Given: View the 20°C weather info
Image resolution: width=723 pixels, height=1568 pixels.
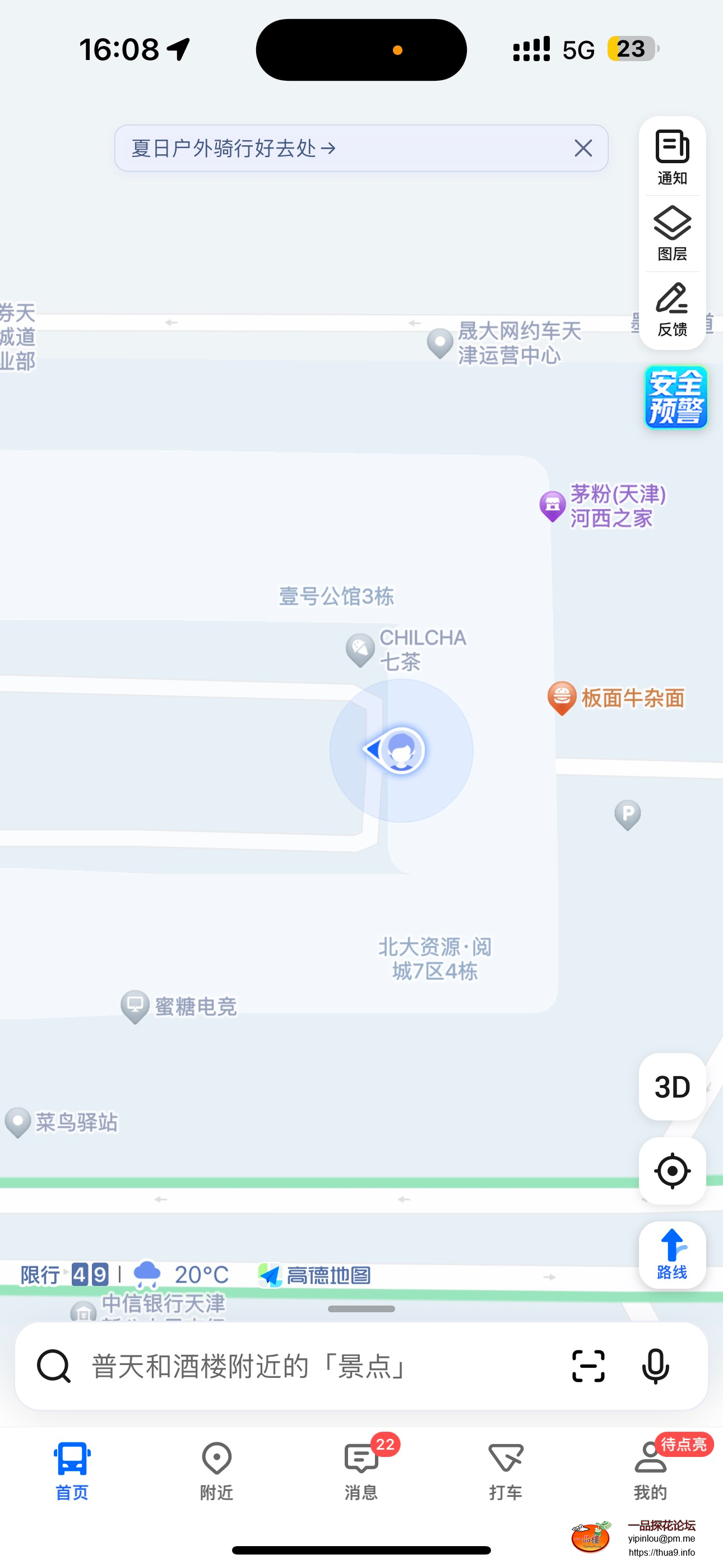Looking at the screenshot, I should [183, 1274].
